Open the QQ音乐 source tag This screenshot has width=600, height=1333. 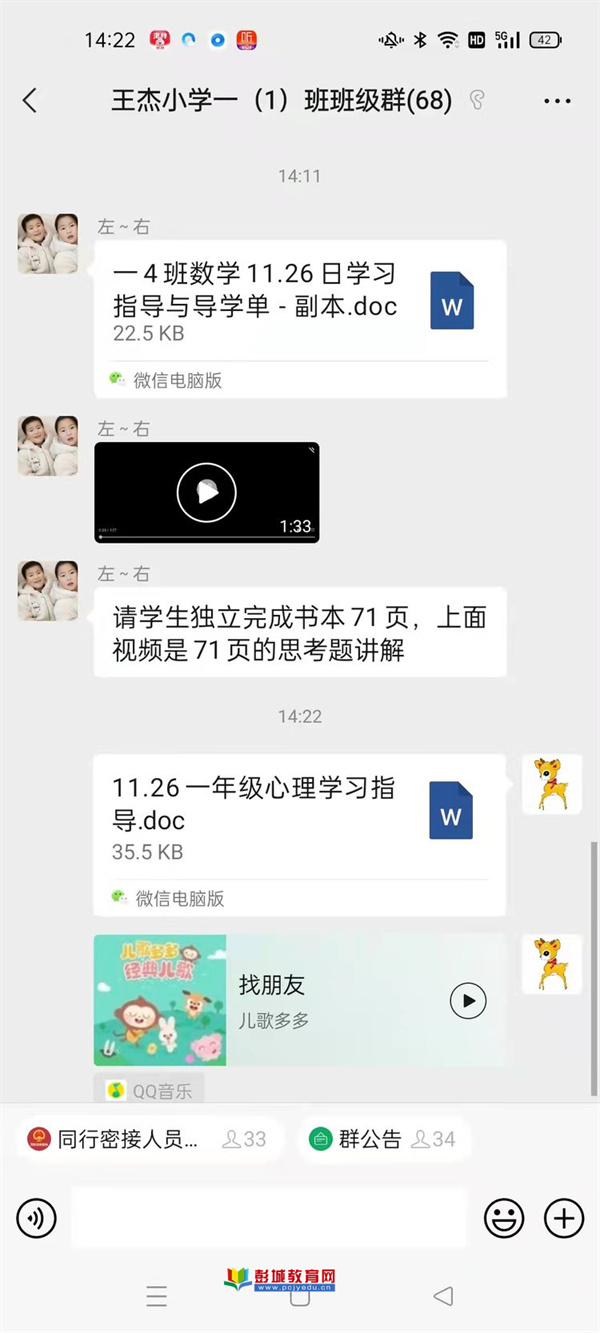[x=150, y=1091]
